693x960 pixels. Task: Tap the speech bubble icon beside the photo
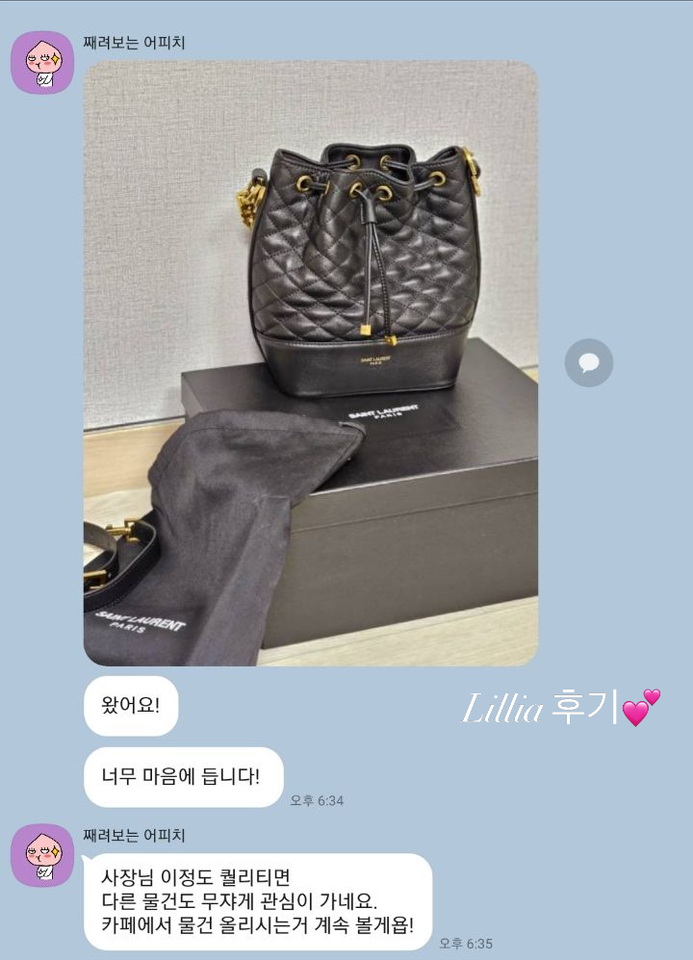click(588, 363)
